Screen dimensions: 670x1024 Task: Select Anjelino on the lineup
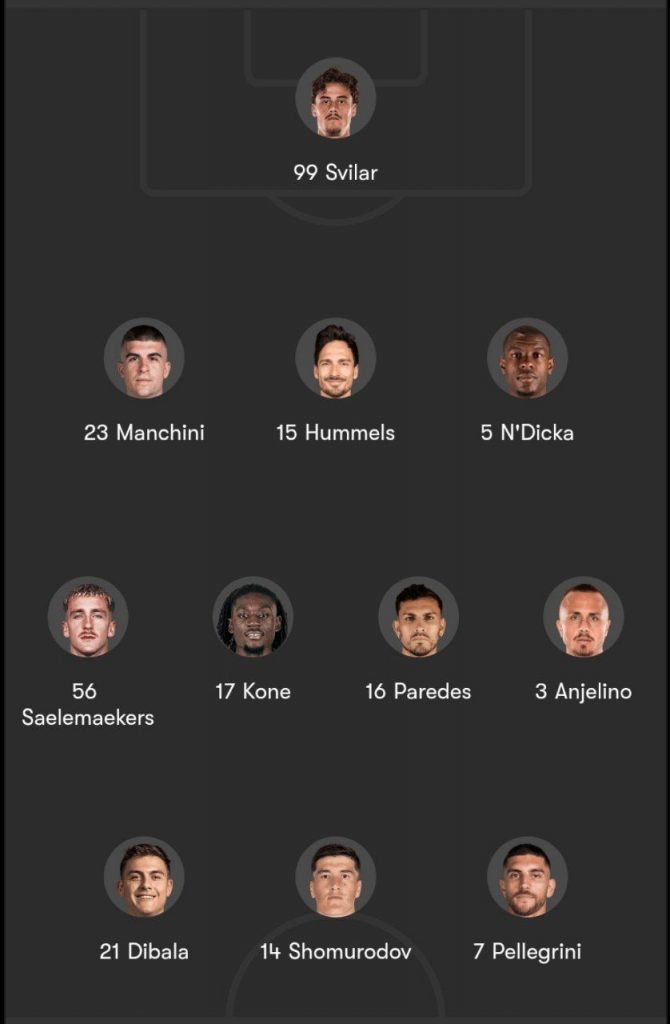[x=583, y=617]
